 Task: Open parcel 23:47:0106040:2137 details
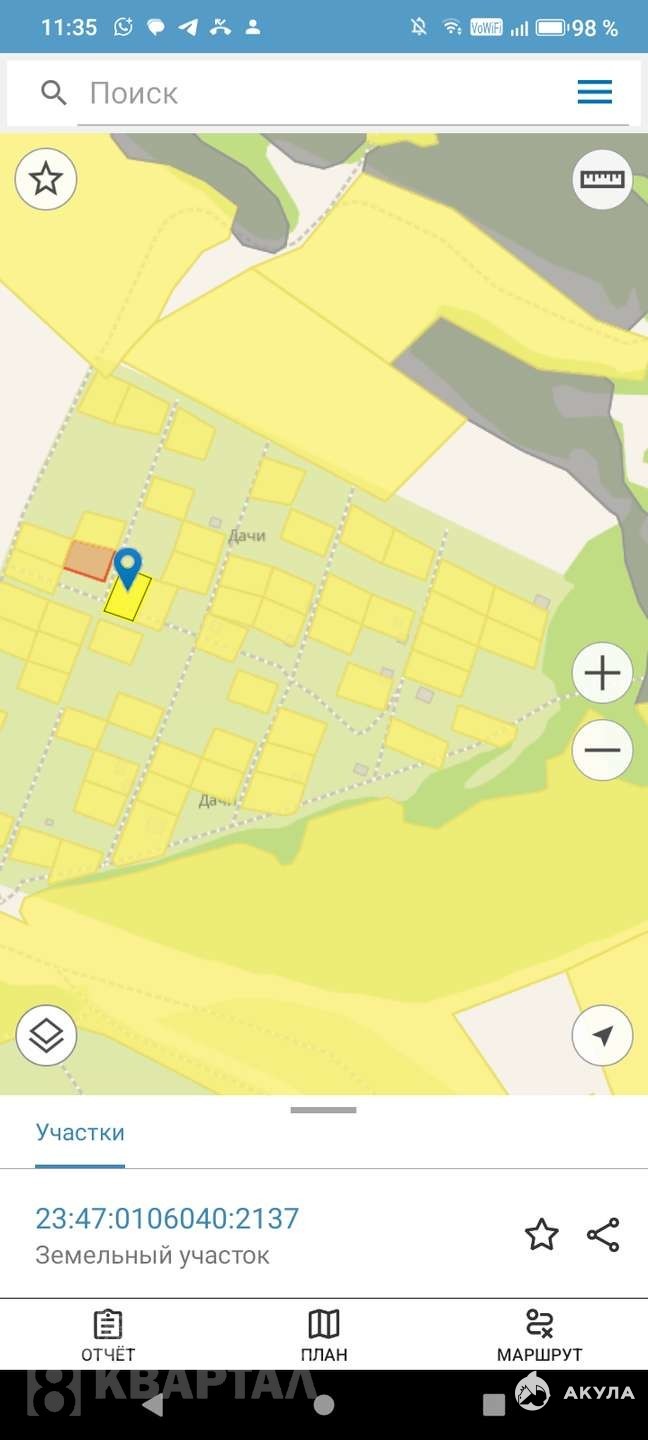pyautogui.click(x=167, y=1219)
